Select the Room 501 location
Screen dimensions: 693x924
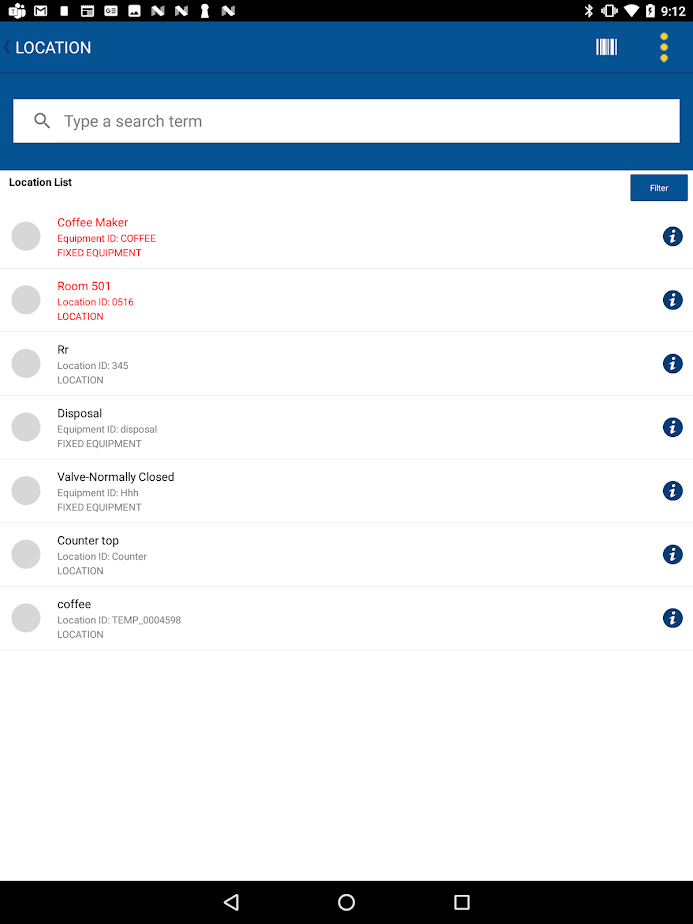click(x=300, y=300)
